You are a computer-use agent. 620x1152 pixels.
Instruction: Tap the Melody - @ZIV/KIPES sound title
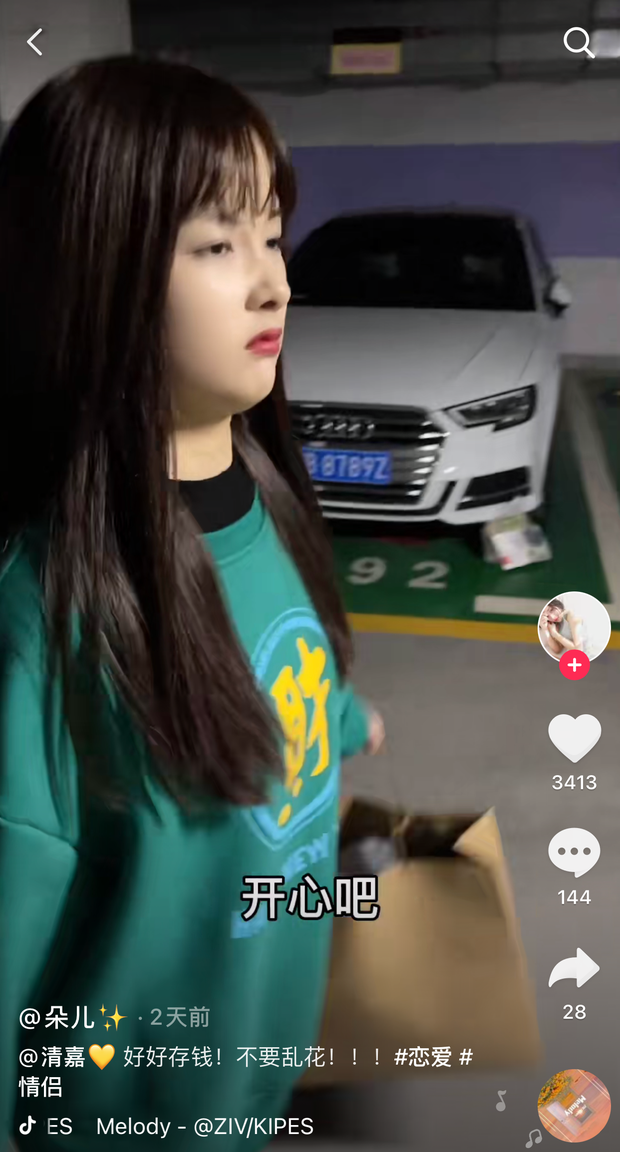[x=204, y=1126]
